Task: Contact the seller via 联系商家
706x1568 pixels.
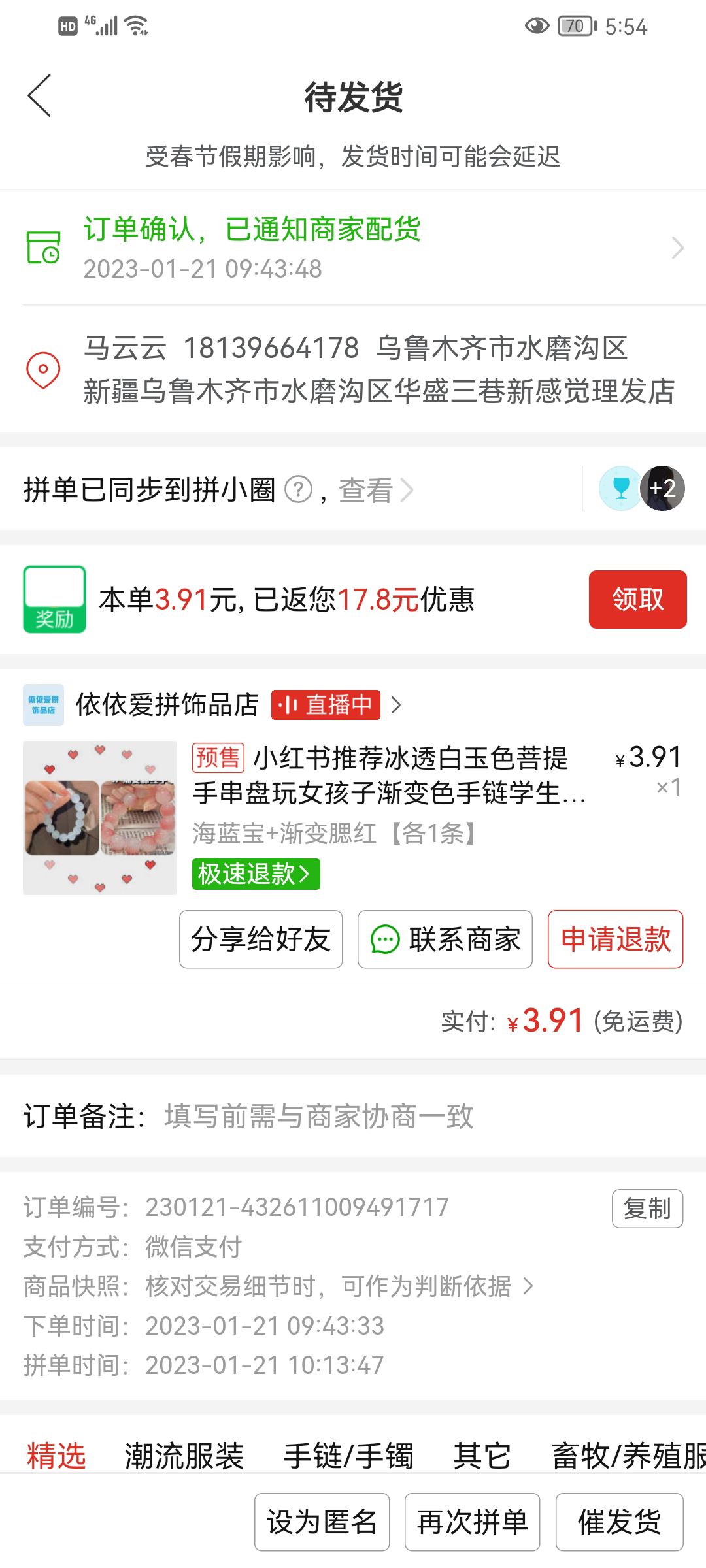Action: 445,939
